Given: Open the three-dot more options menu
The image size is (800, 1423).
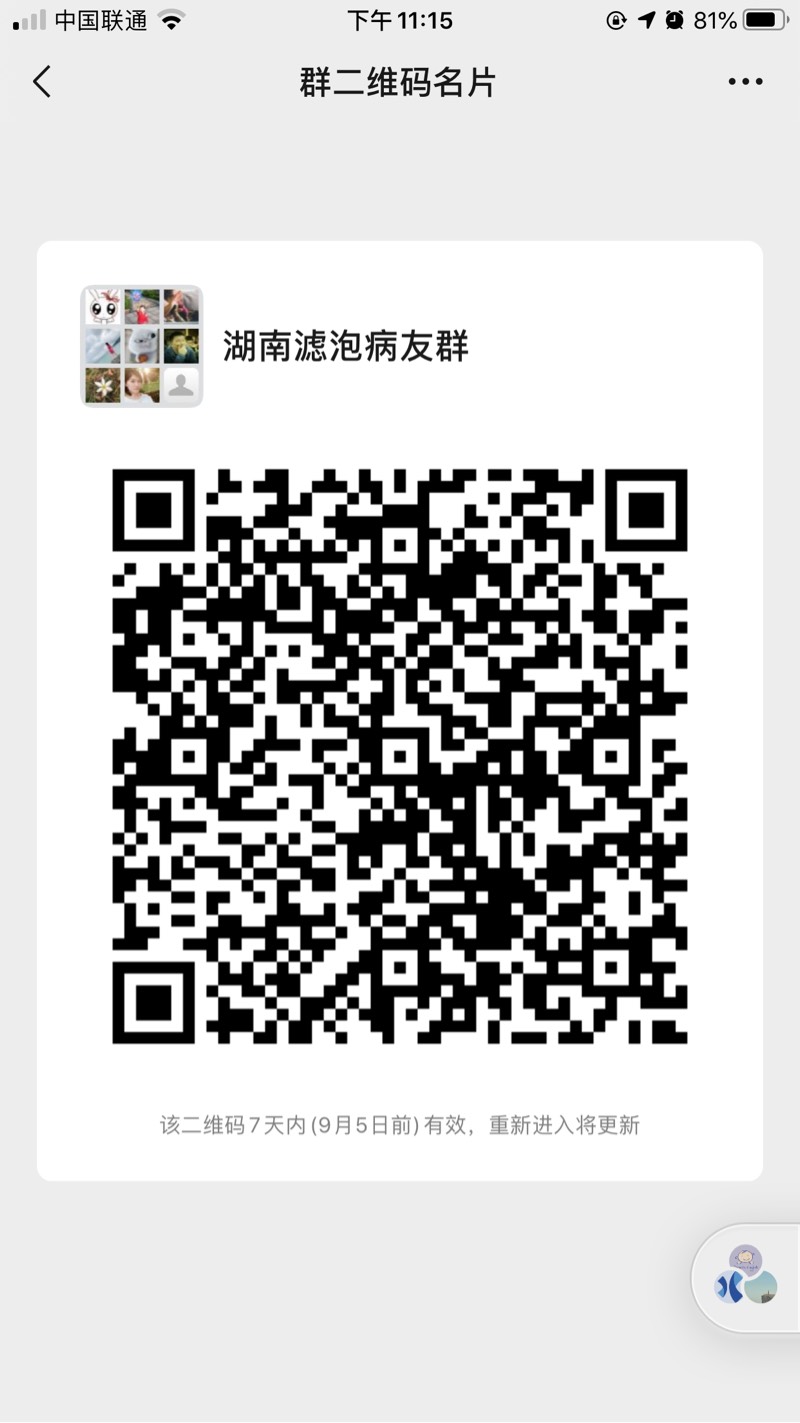Looking at the screenshot, I should click(745, 82).
